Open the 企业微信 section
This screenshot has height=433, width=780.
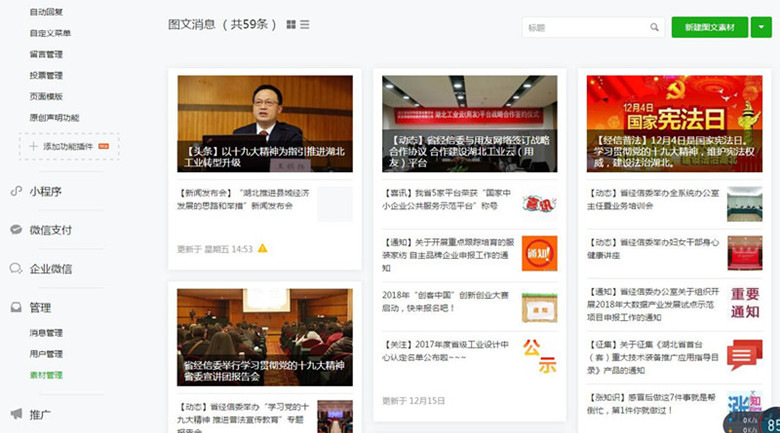50,268
